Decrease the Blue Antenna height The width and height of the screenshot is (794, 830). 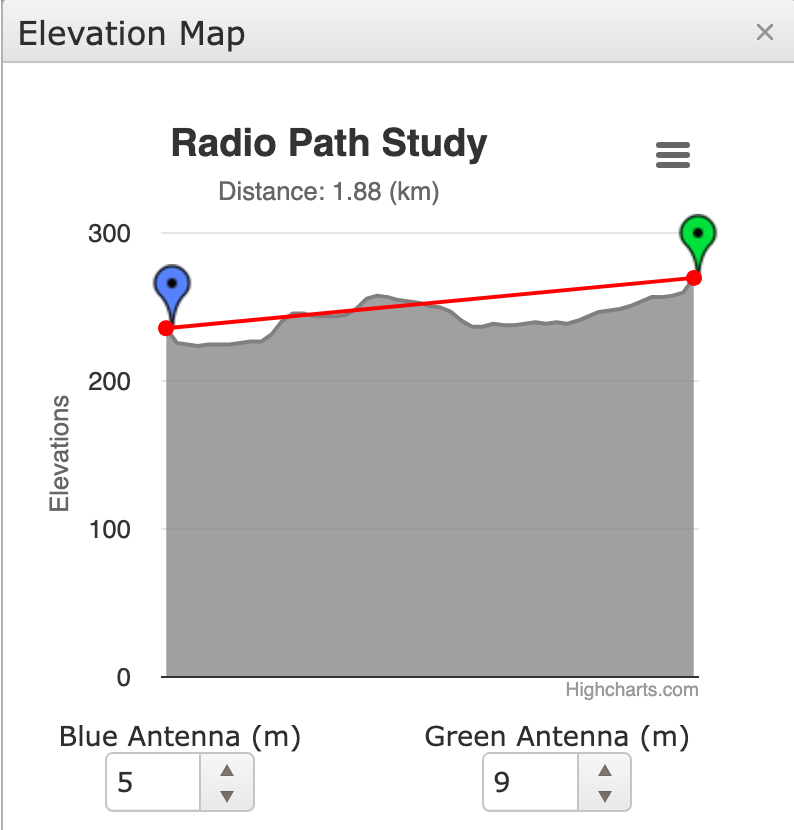(227, 796)
